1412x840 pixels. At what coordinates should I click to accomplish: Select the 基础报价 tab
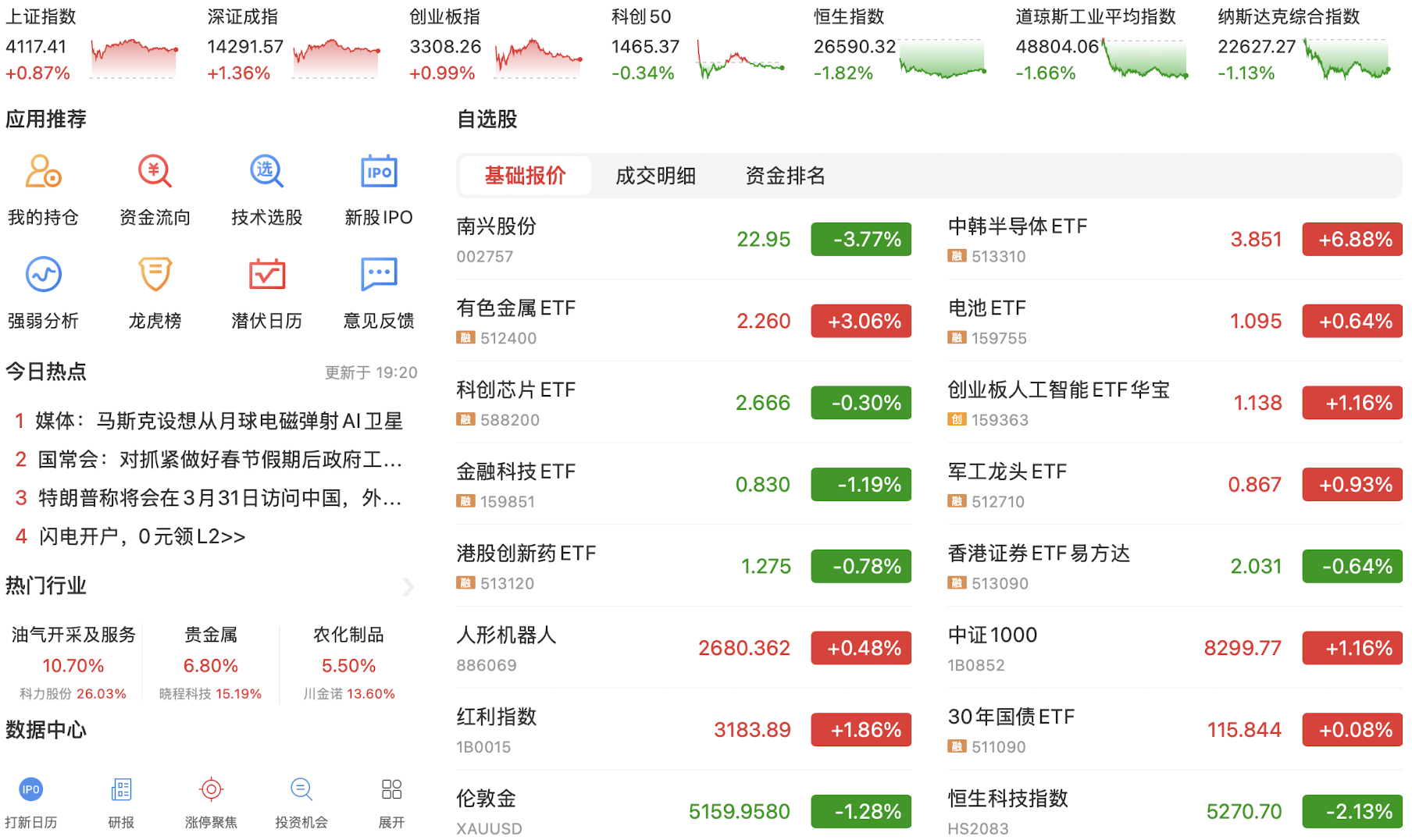pyautogui.click(x=525, y=176)
